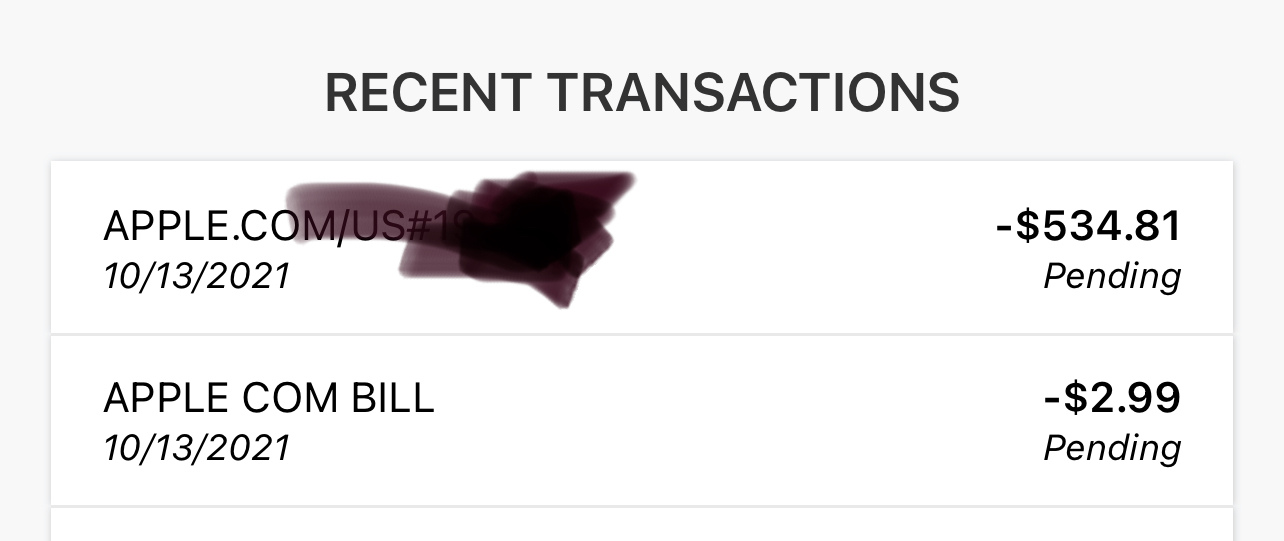View the APPLE COM BILL $2.99 transaction

640,420
